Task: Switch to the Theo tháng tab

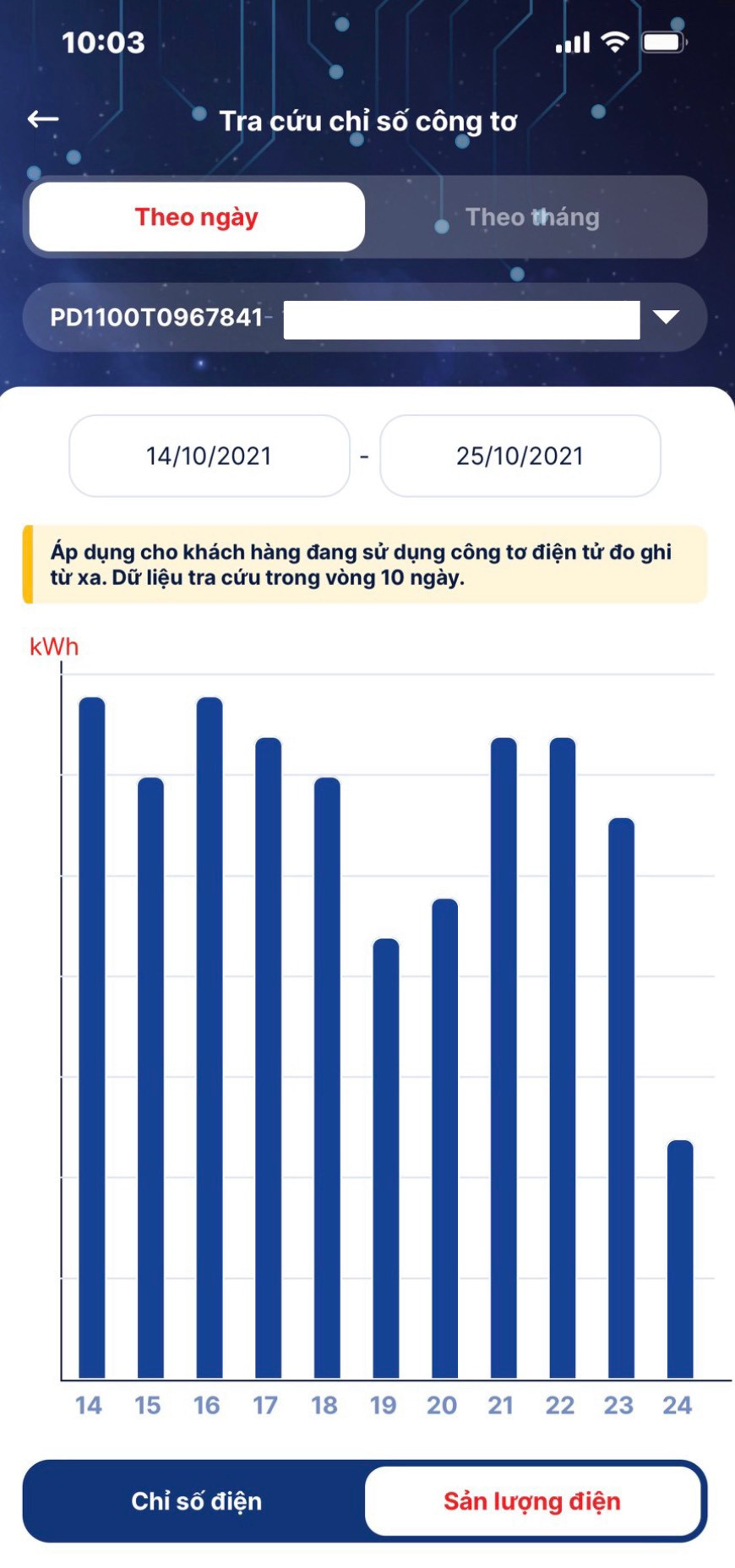Action: [532, 217]
